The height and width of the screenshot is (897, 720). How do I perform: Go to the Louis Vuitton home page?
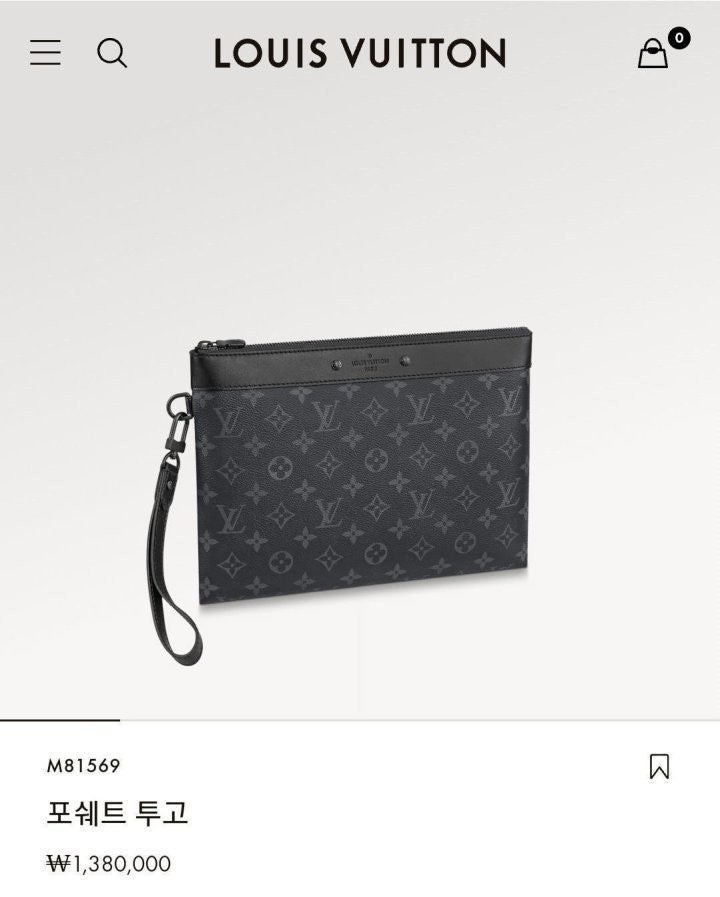(360, 52)
